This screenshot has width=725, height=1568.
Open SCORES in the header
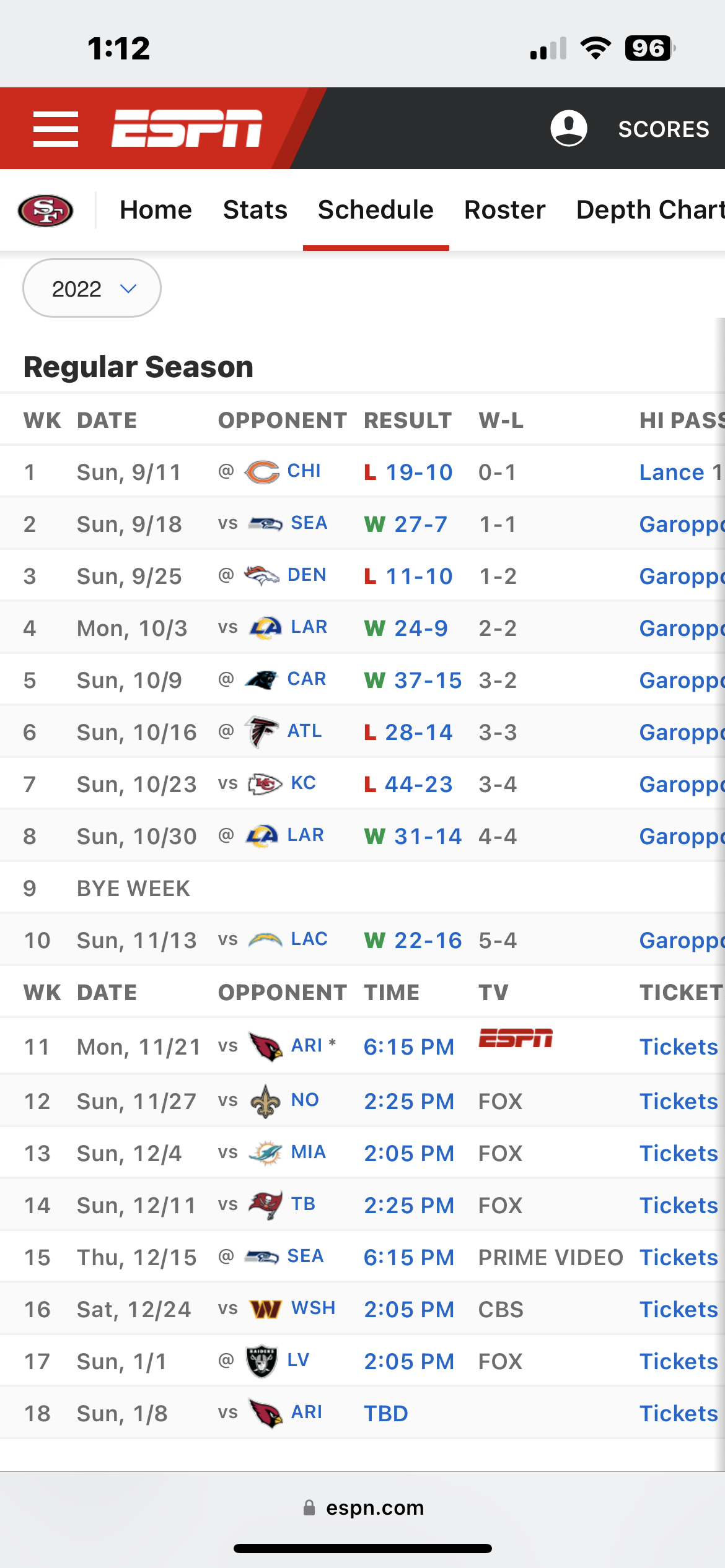(x=664, y=129)
